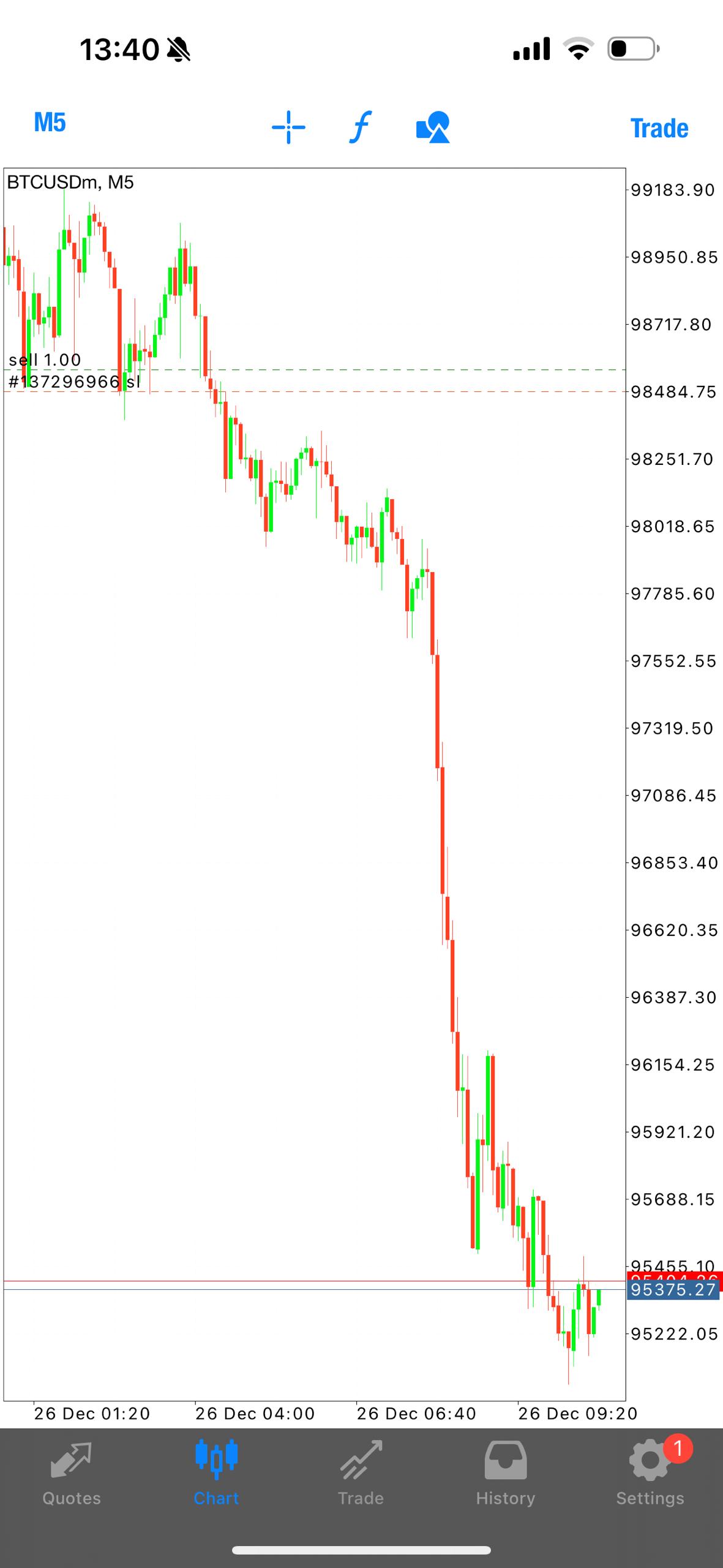Open the indicators (f) panel

360,126
